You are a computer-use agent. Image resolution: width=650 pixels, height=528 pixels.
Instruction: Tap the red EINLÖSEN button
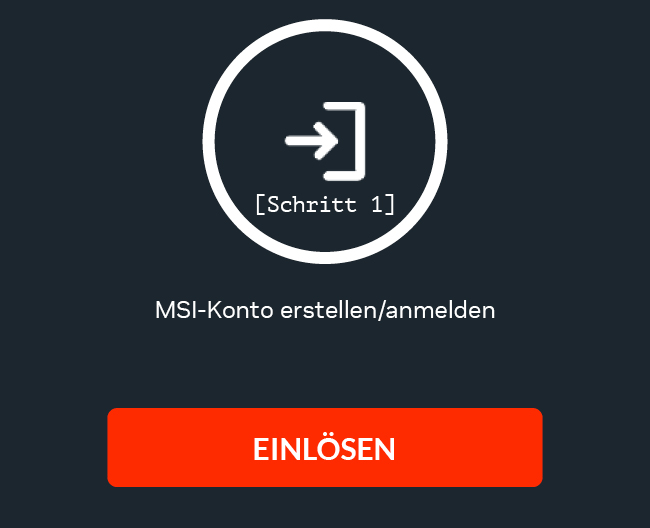(x=324, y=448)
